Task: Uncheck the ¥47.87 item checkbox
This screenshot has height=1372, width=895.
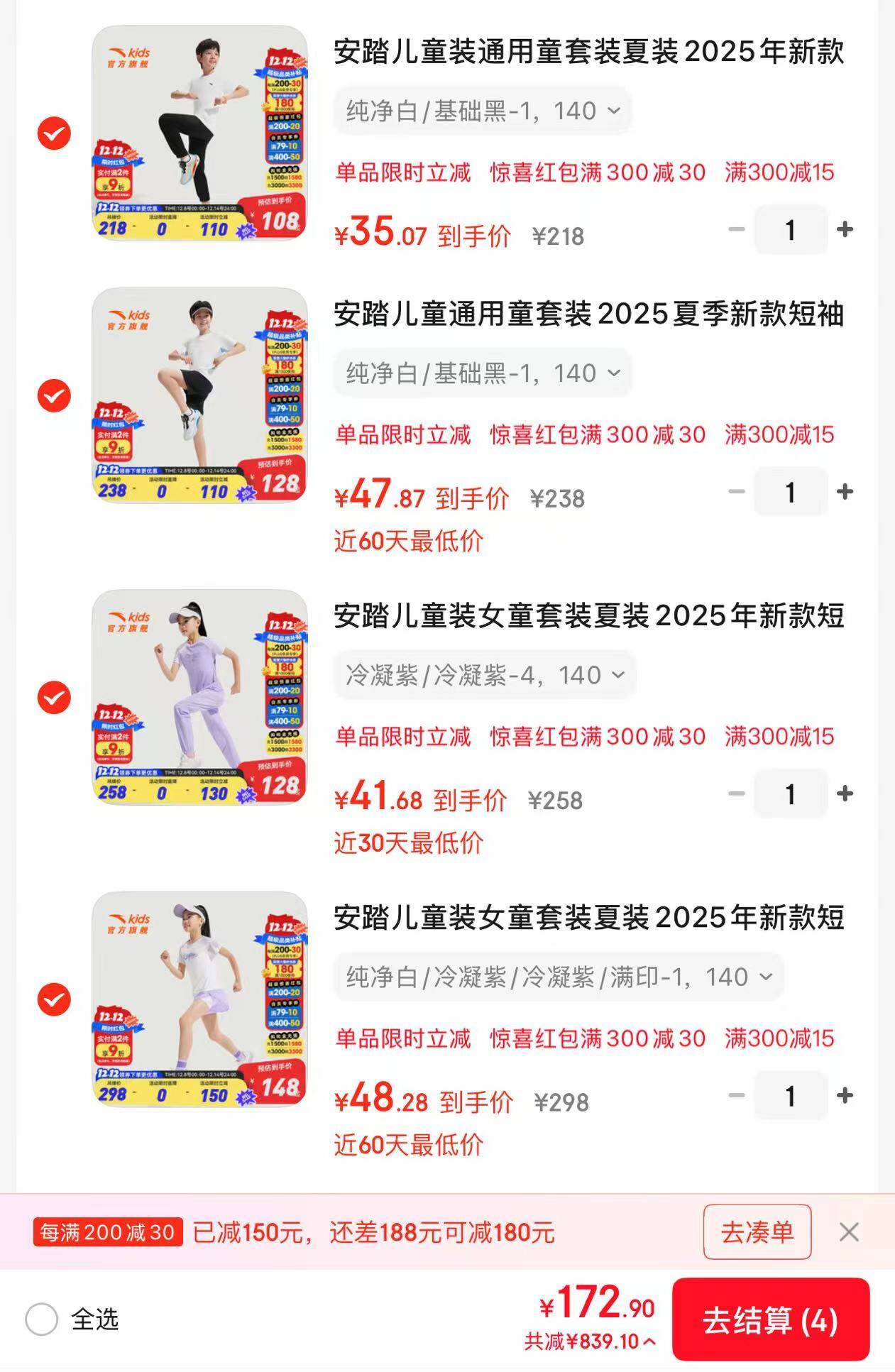Action: tap(54, 395)
